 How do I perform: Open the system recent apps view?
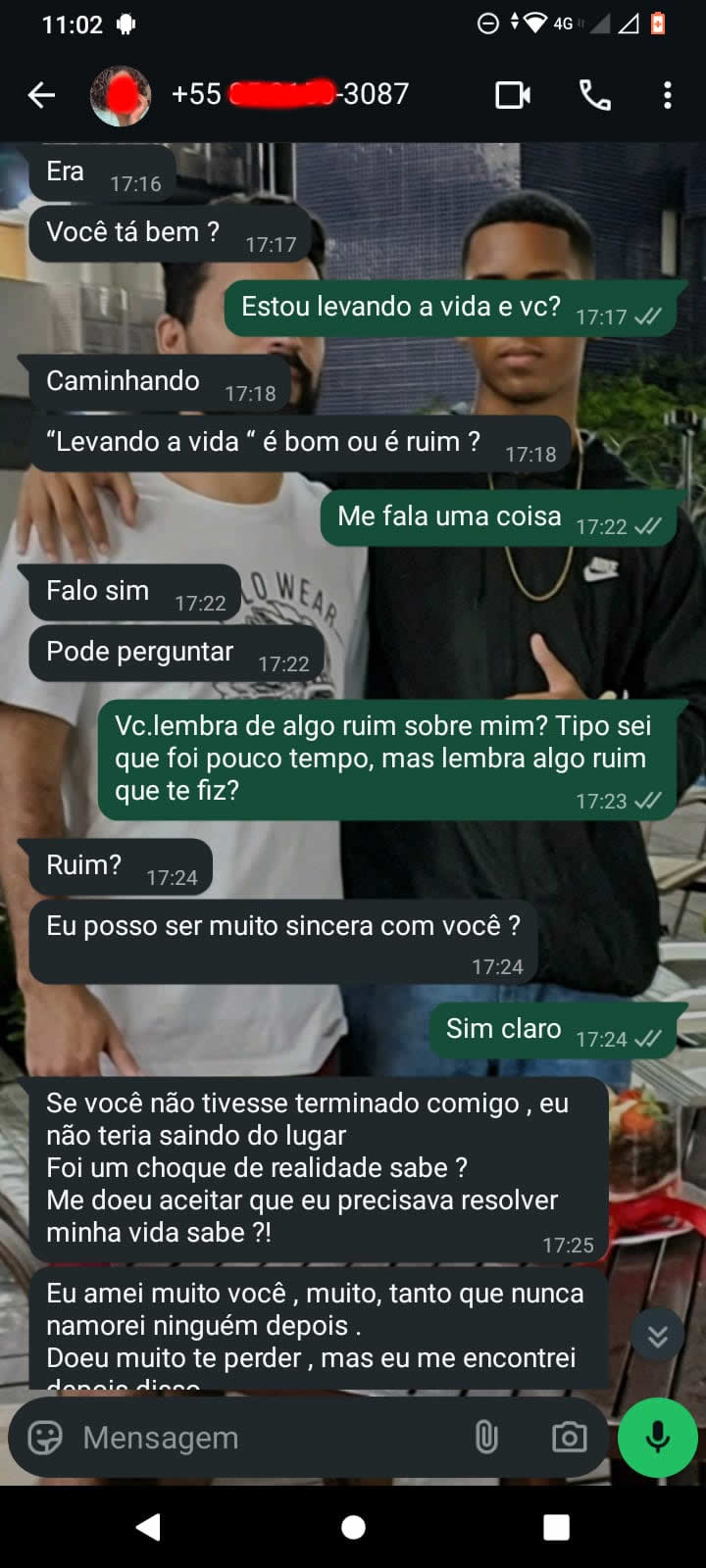point(556,1526)
